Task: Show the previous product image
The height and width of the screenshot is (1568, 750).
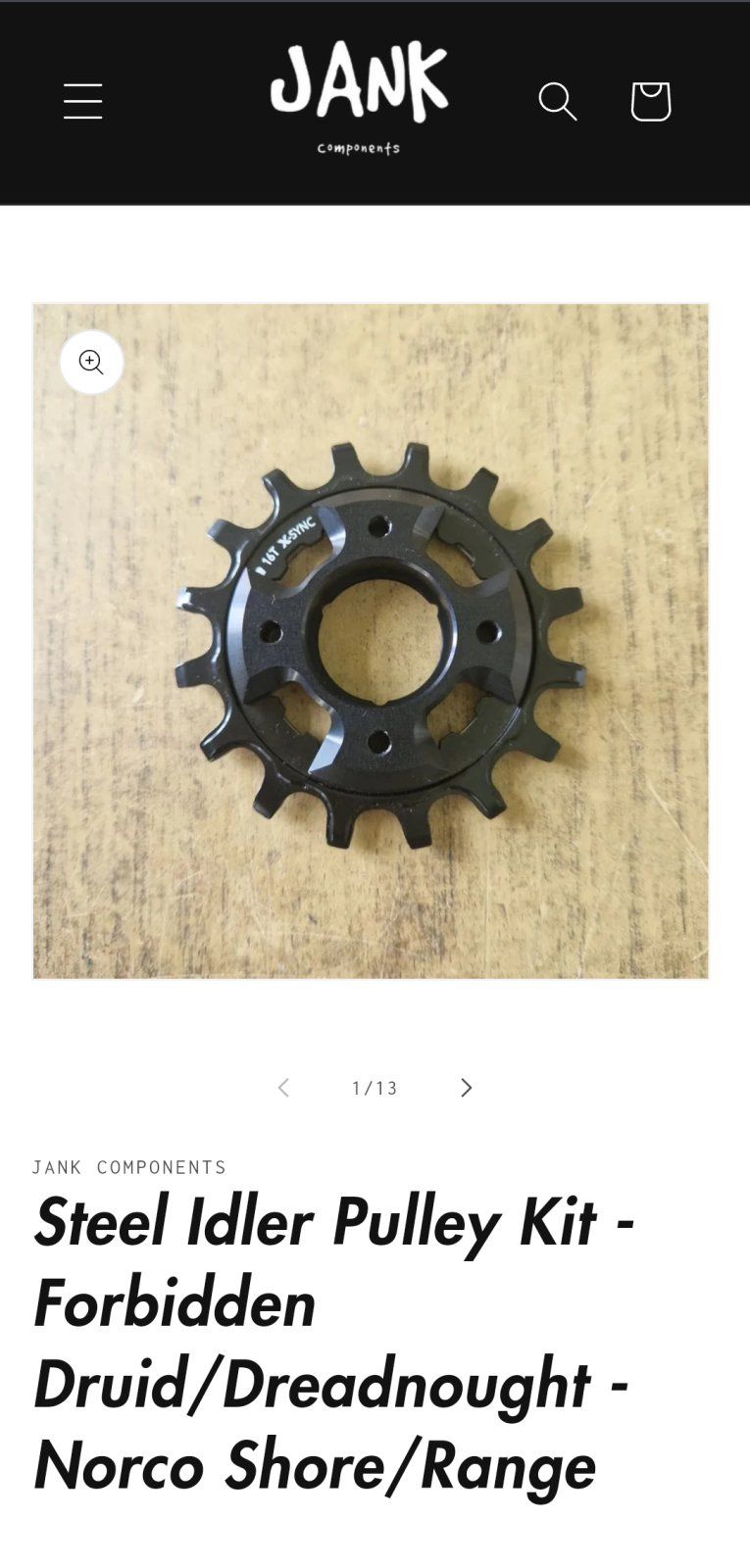Action: click(283, 1087)
